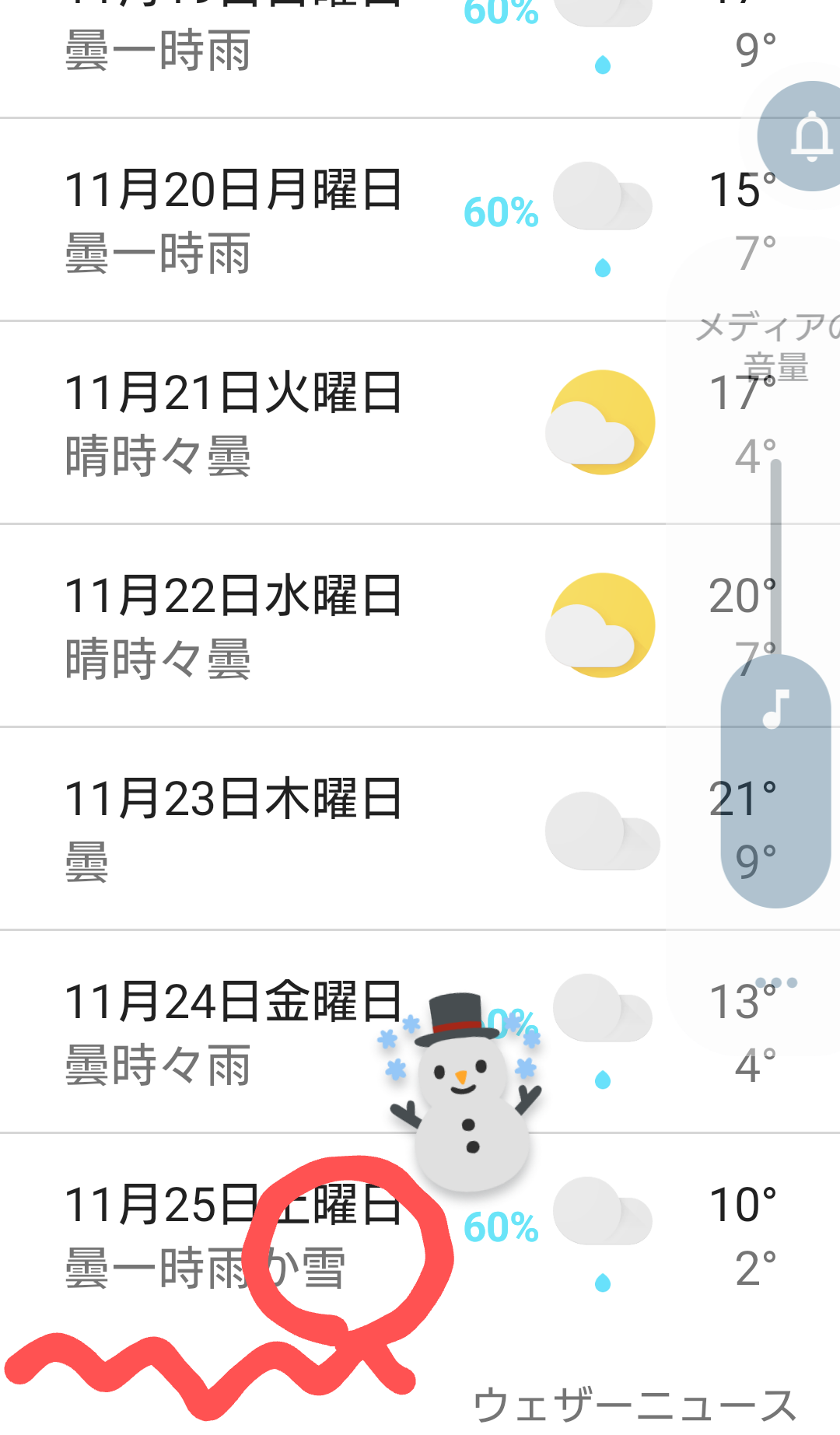The image size is (840, 1435).
Task: Open more volume settings via three dots
Action: tap(775, 982)
